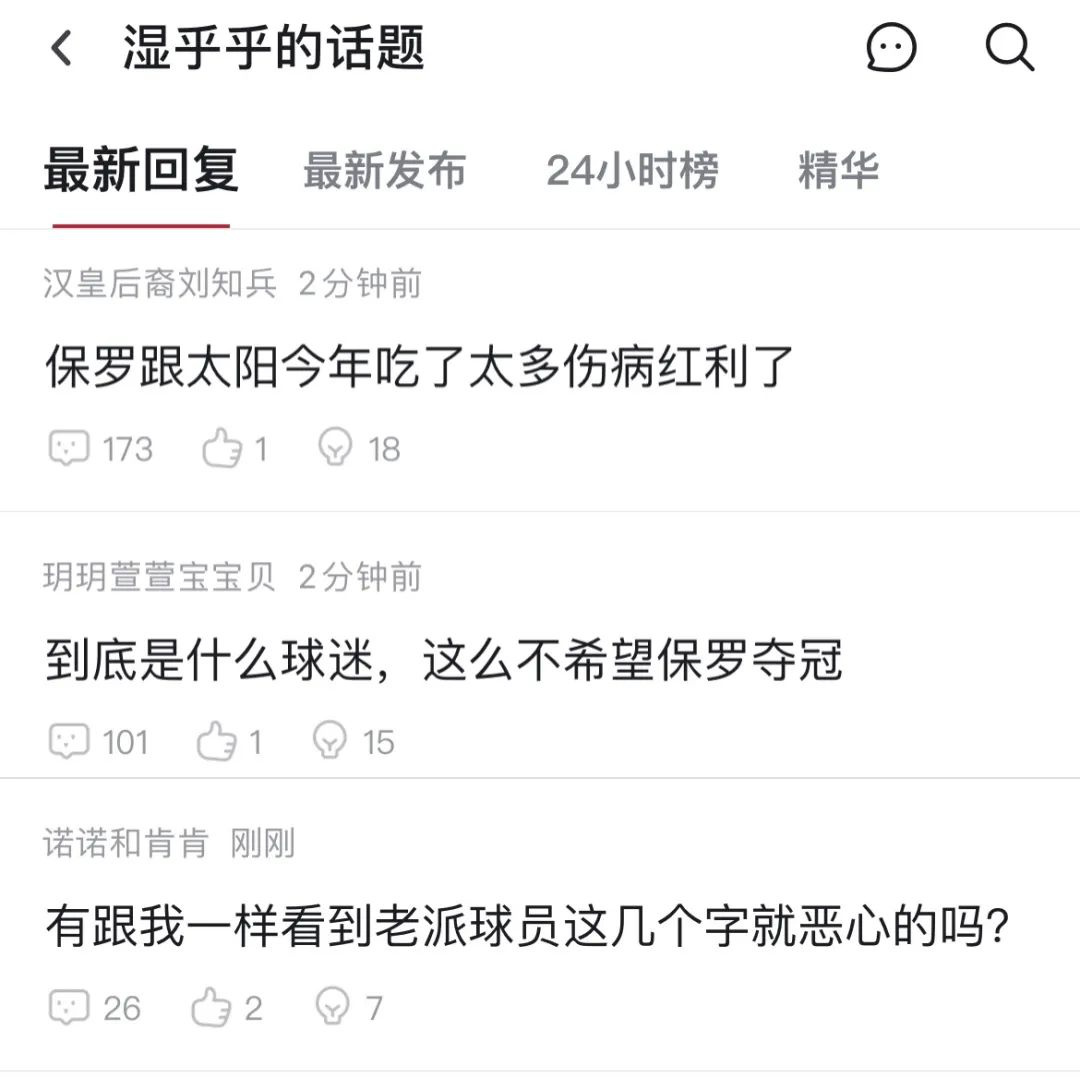Switch to the 24小时榜 tab
Viewport: 1080px width, 1077px height.
[x=632, y=171]
